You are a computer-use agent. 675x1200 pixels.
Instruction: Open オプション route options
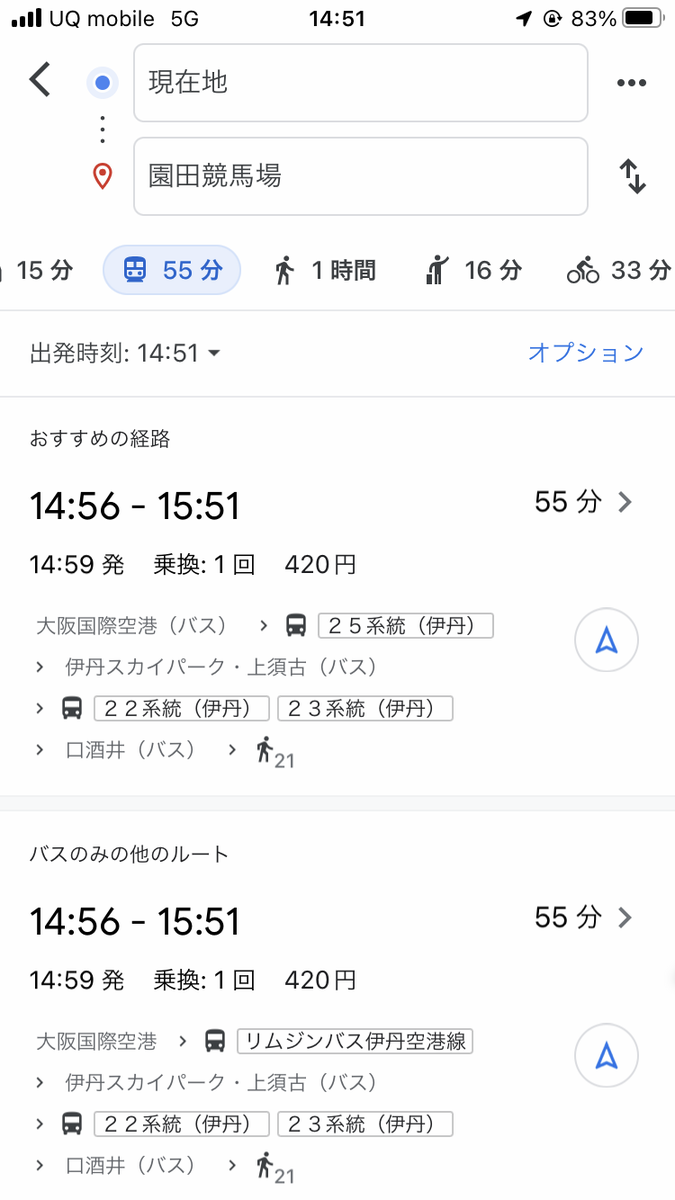585,353
